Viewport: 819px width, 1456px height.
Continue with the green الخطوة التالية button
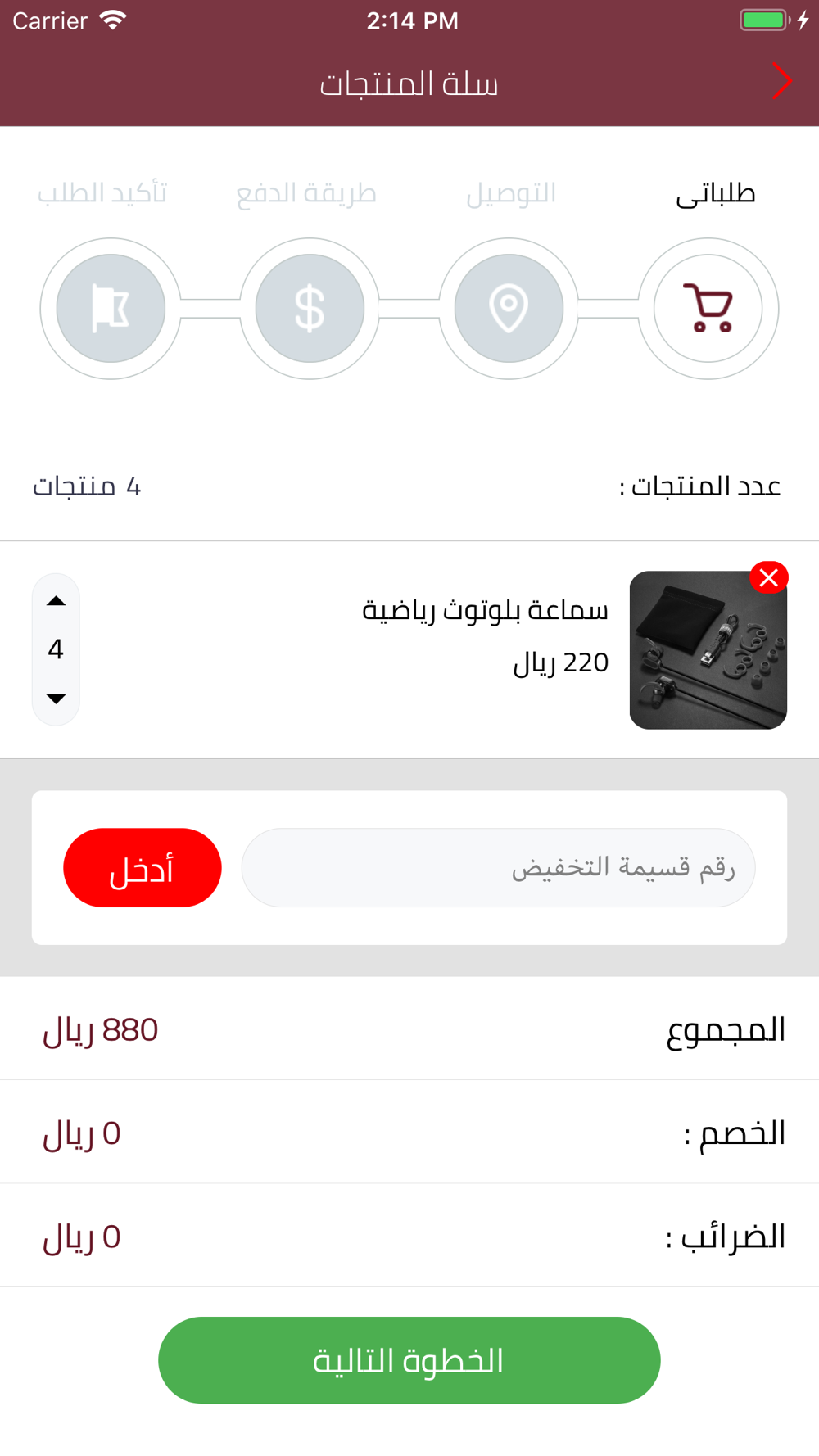point(409,1360)
